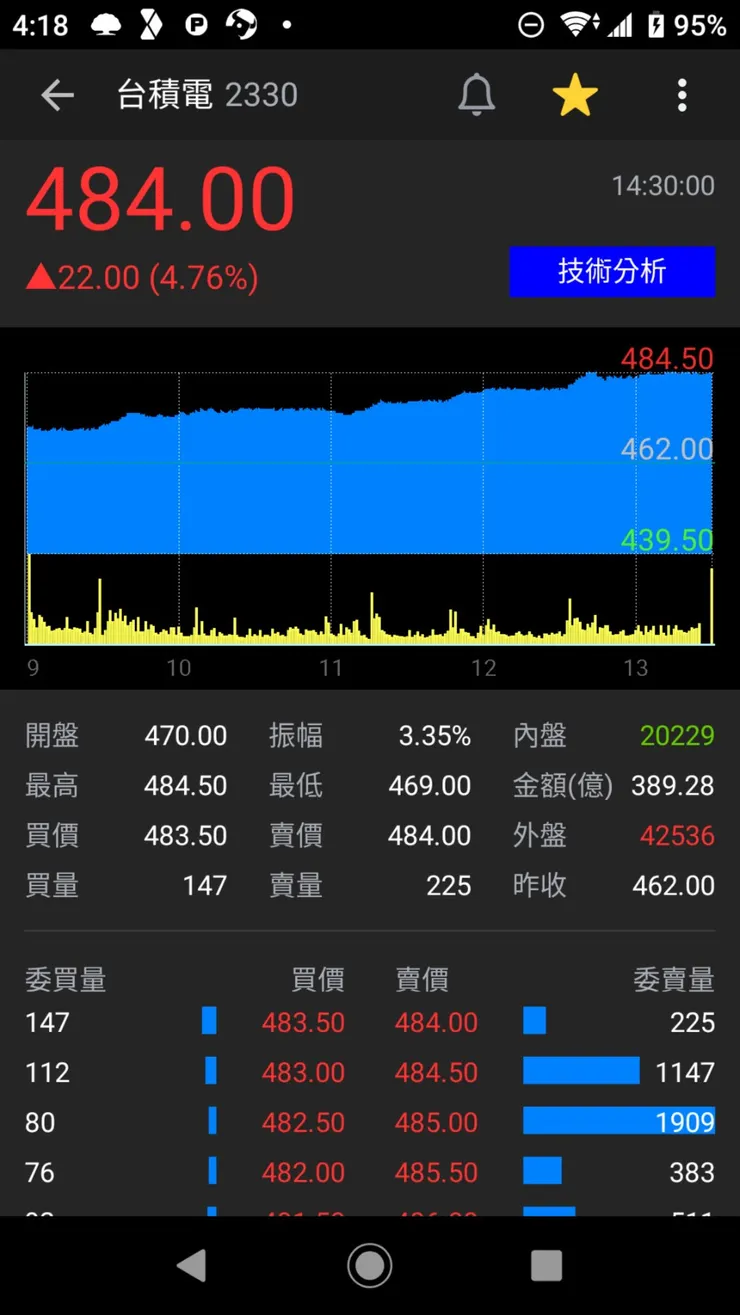Open the three-dot overflow menu
This screenshot has width=740, height=1315.
pyautogui.click(x=682, y=94)
